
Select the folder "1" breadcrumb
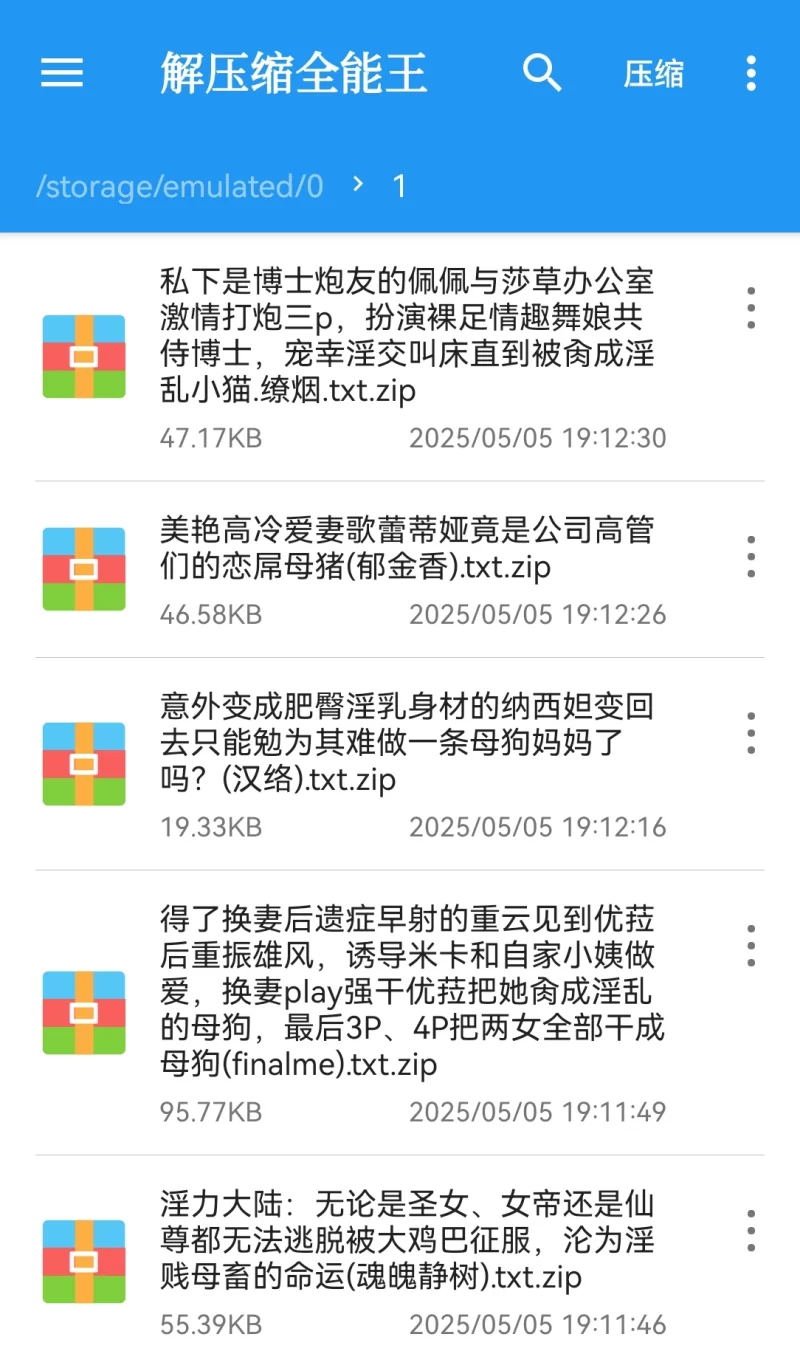(x=400, y=186)
